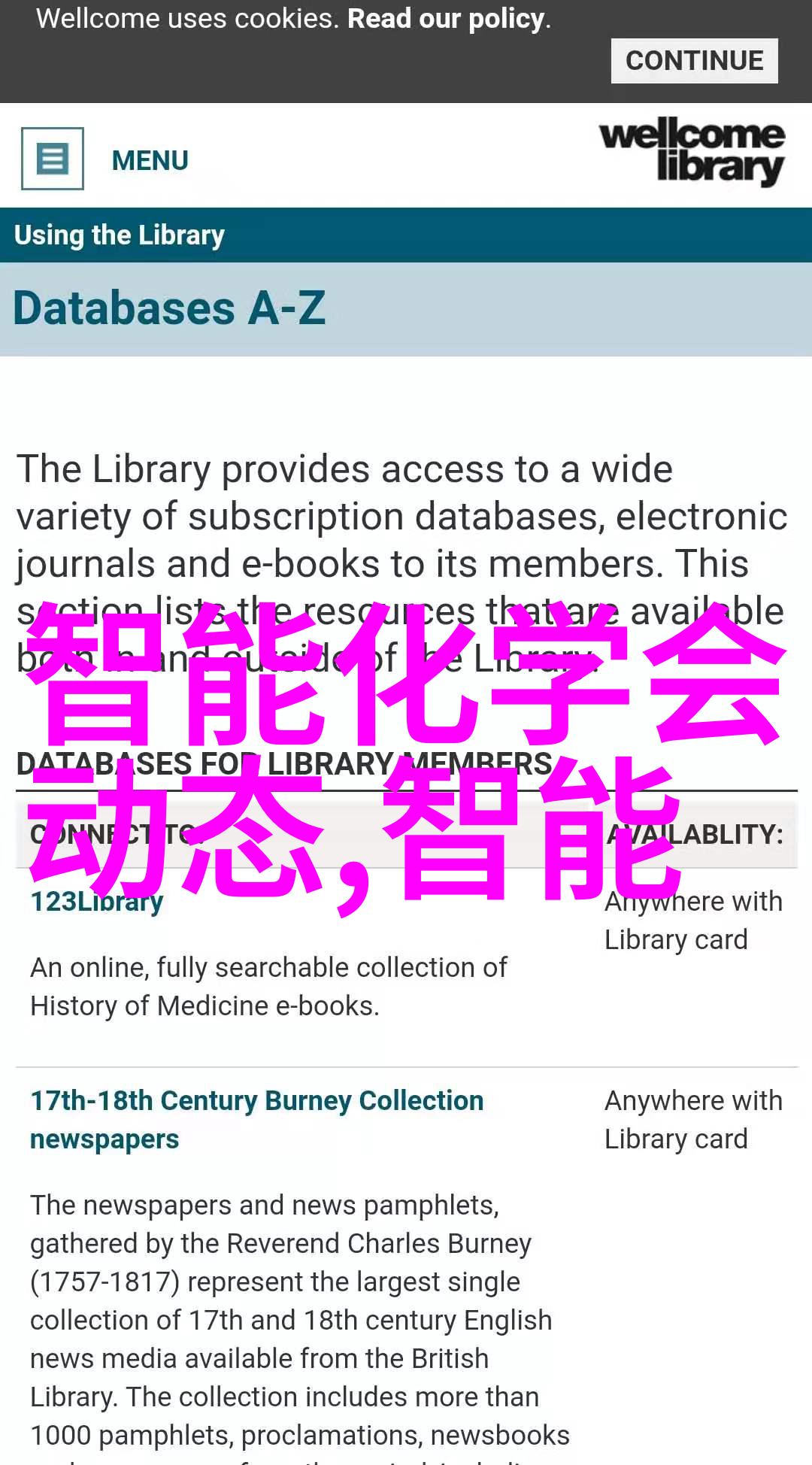Open the Read our policy link
This screenshot has height=1465, width=812.
click(447, 19)
